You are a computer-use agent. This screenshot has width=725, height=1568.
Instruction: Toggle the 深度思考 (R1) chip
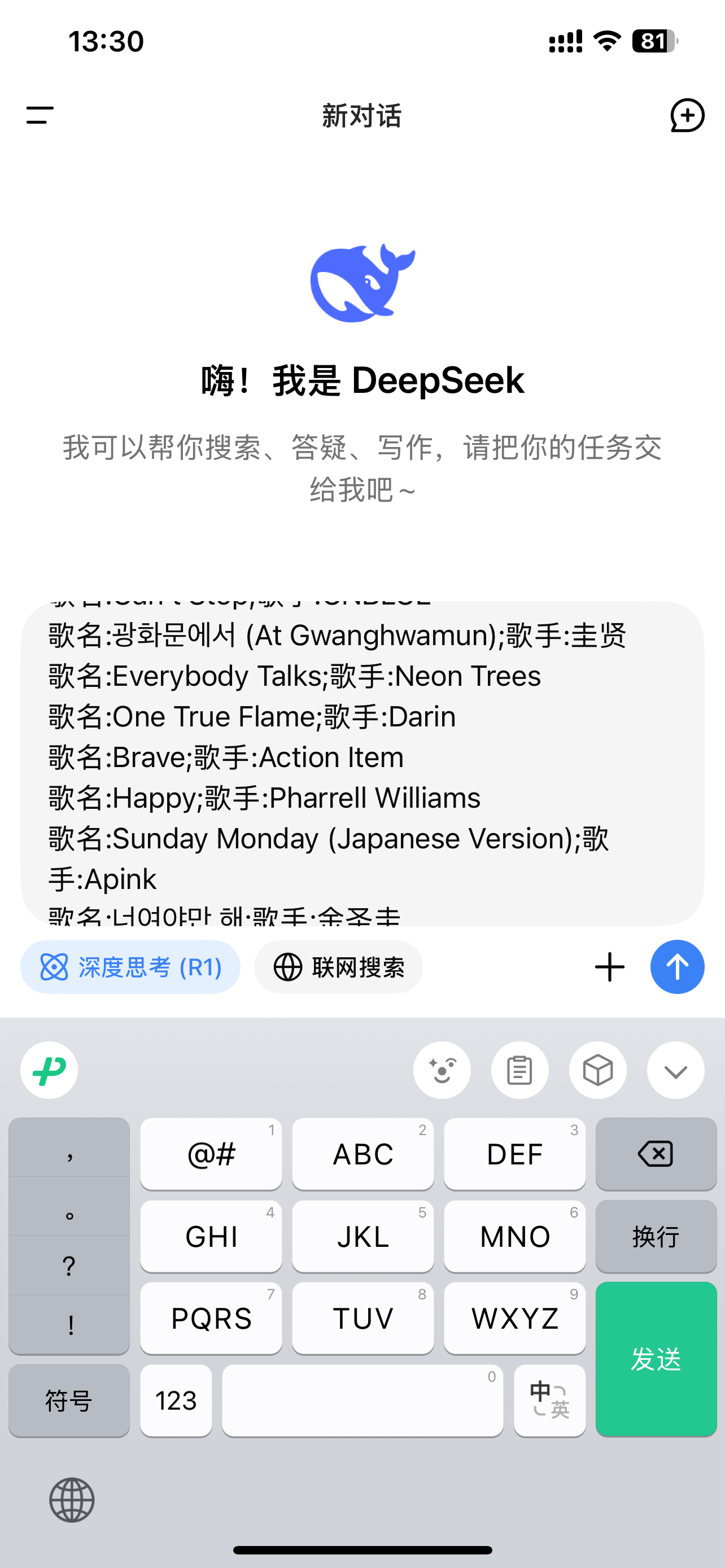click(x=130, y=967)
